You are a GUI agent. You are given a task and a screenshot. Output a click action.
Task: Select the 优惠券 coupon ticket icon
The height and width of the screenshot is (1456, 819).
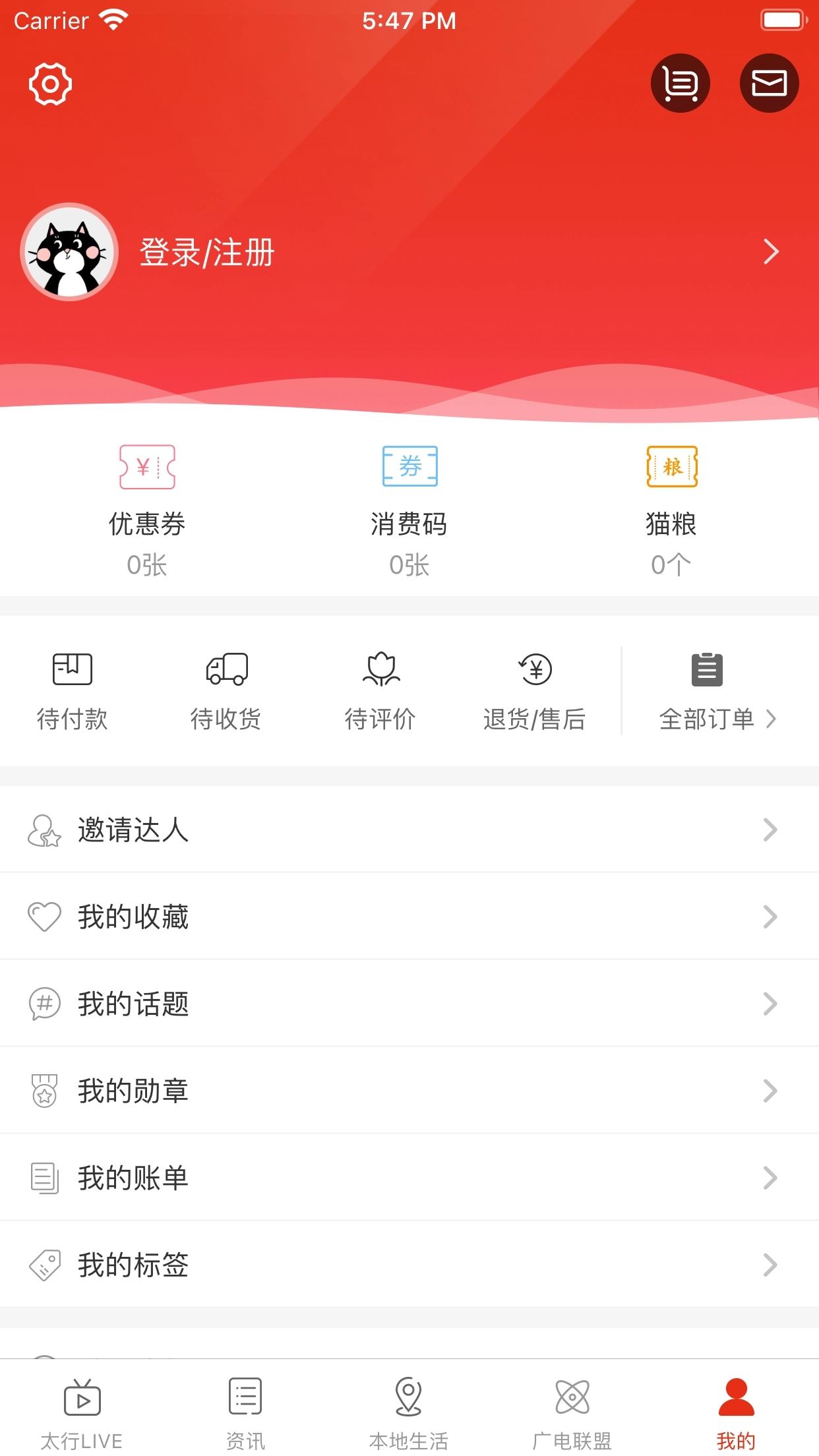pos(146,466)
